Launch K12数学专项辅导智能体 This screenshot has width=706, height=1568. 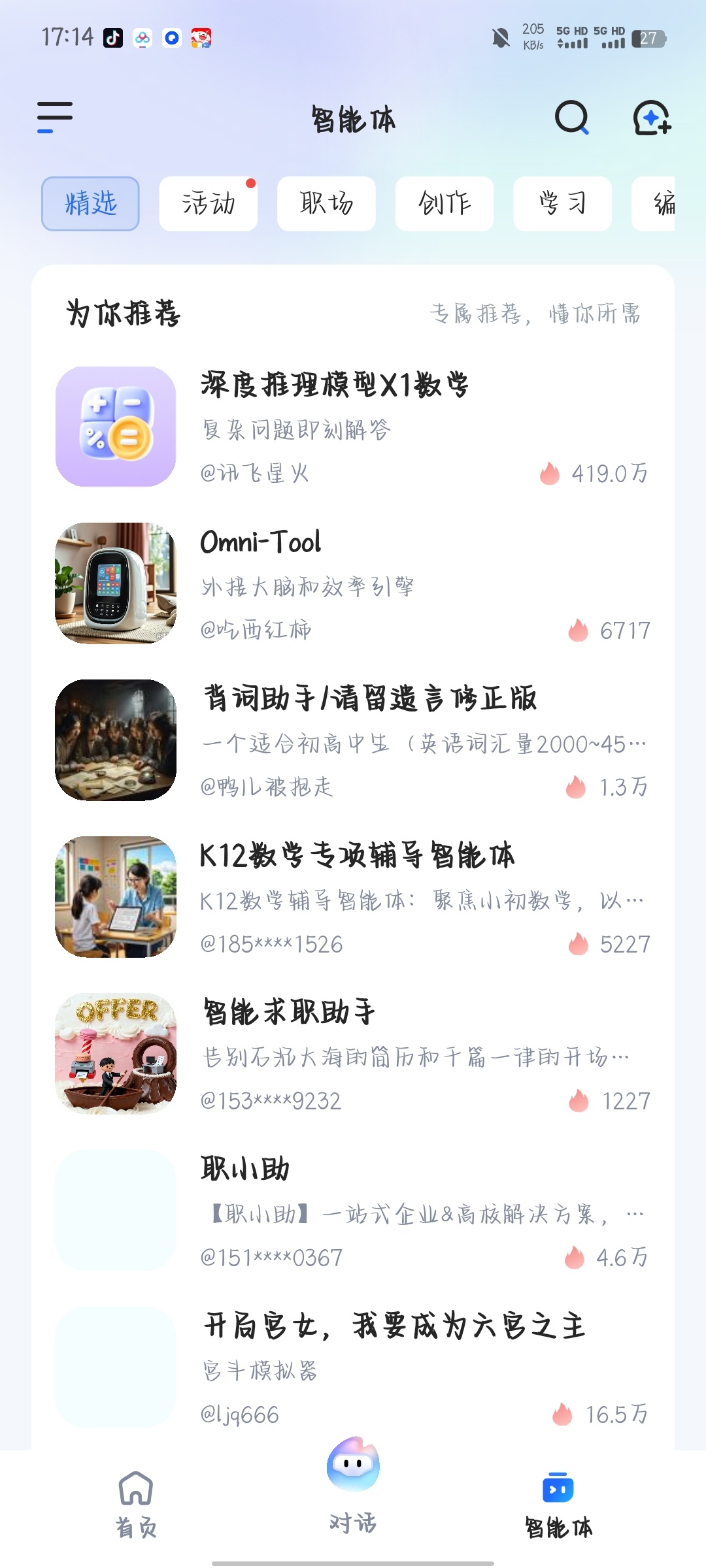tap(353, 897)
